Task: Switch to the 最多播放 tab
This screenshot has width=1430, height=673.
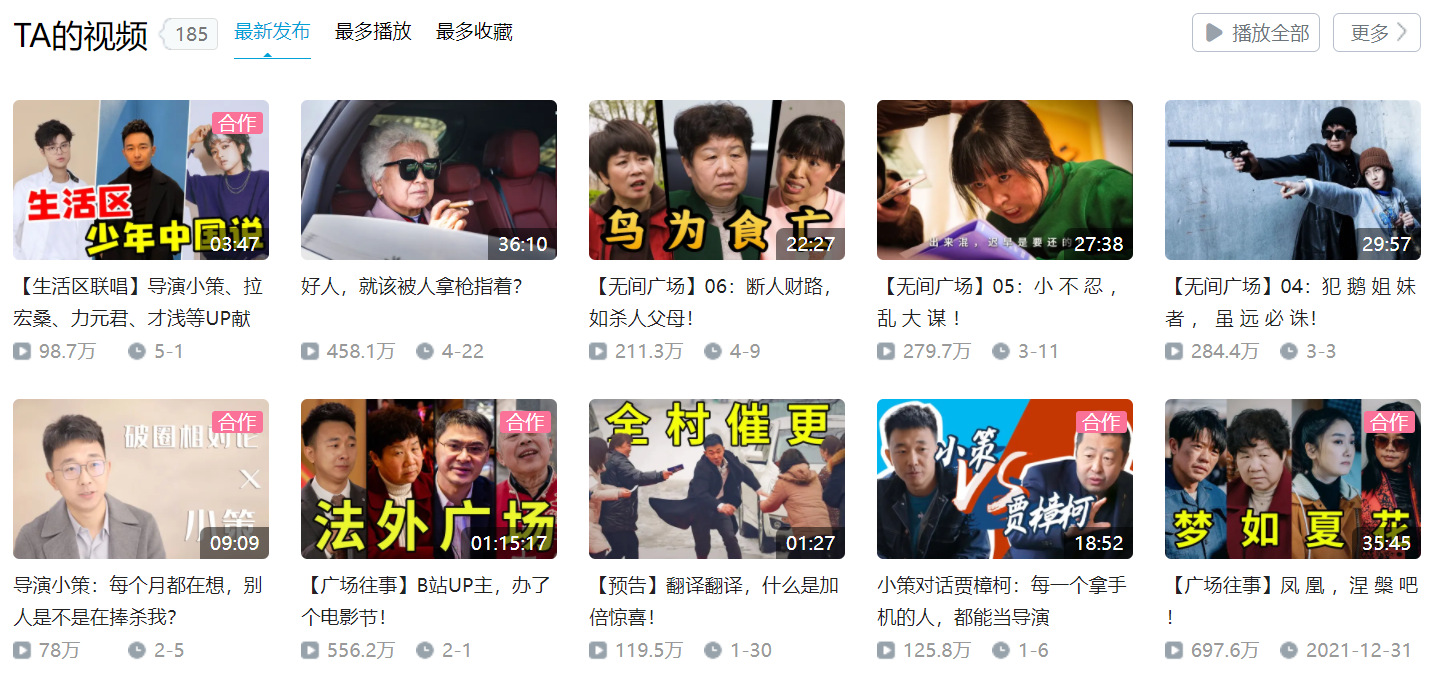Action: (x=373, y=32)
